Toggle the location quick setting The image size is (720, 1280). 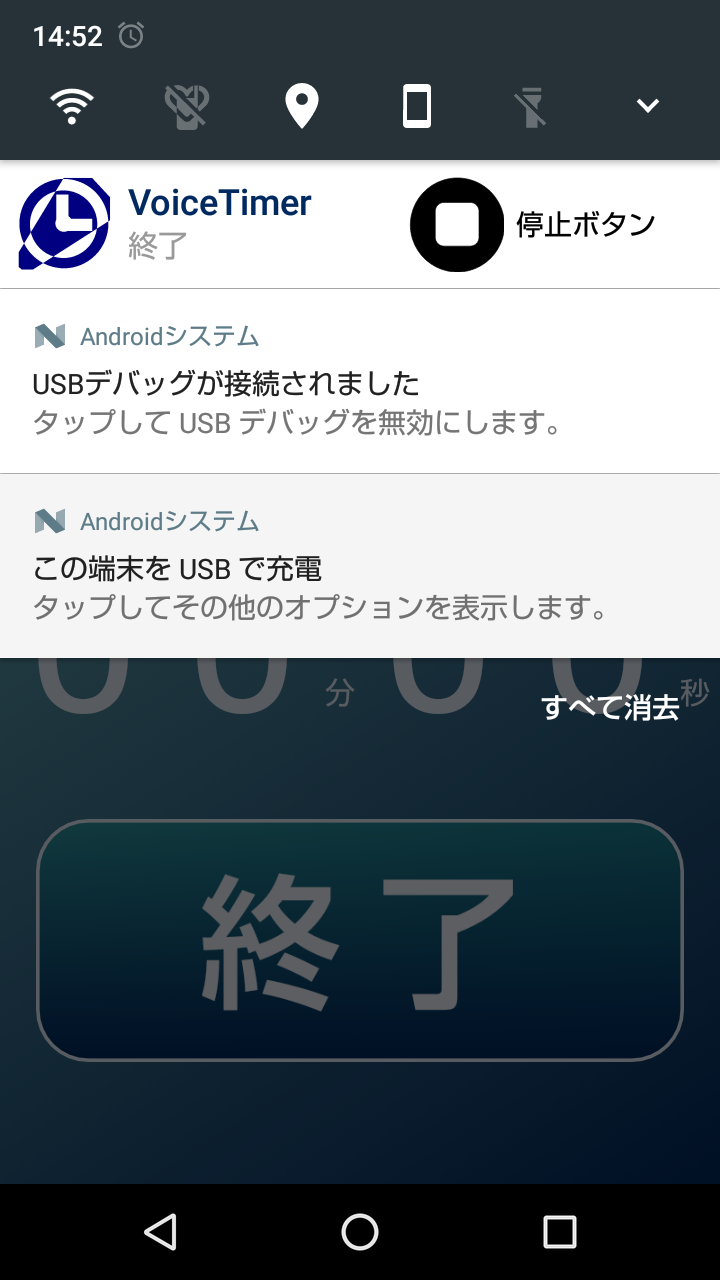(x=302, y=106)
